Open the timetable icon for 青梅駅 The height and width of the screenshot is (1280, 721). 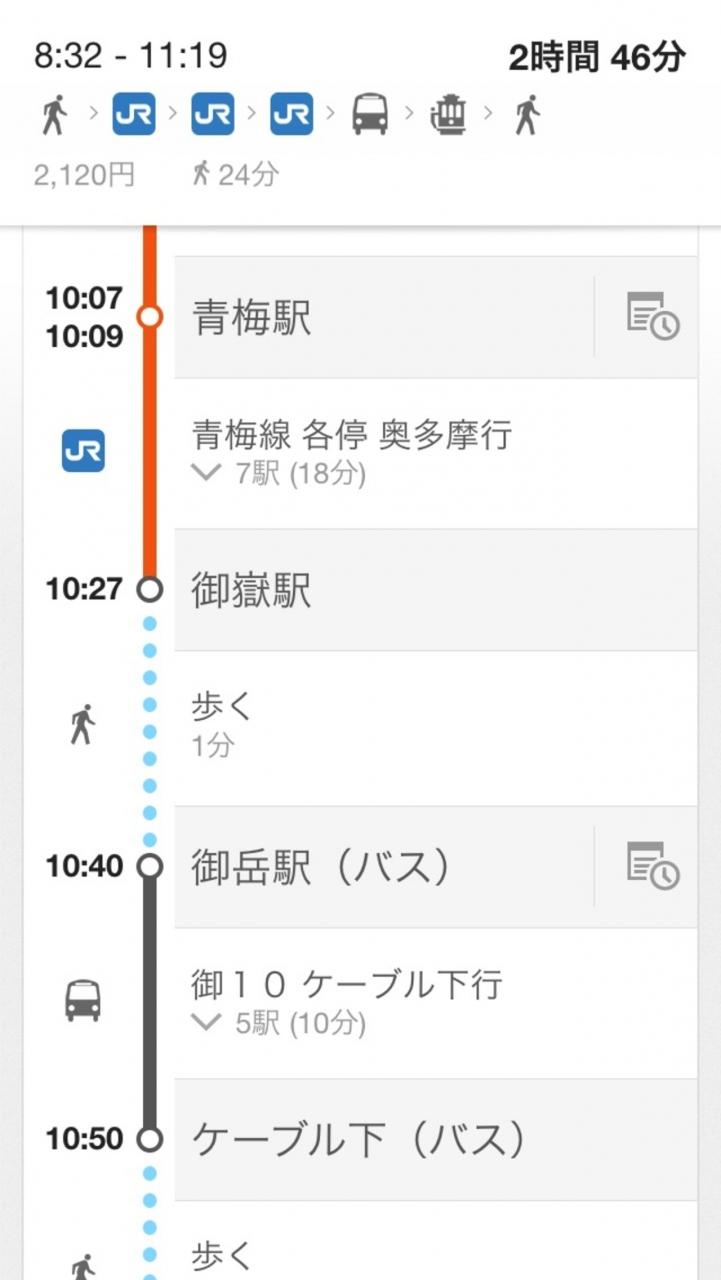point(652,316)
